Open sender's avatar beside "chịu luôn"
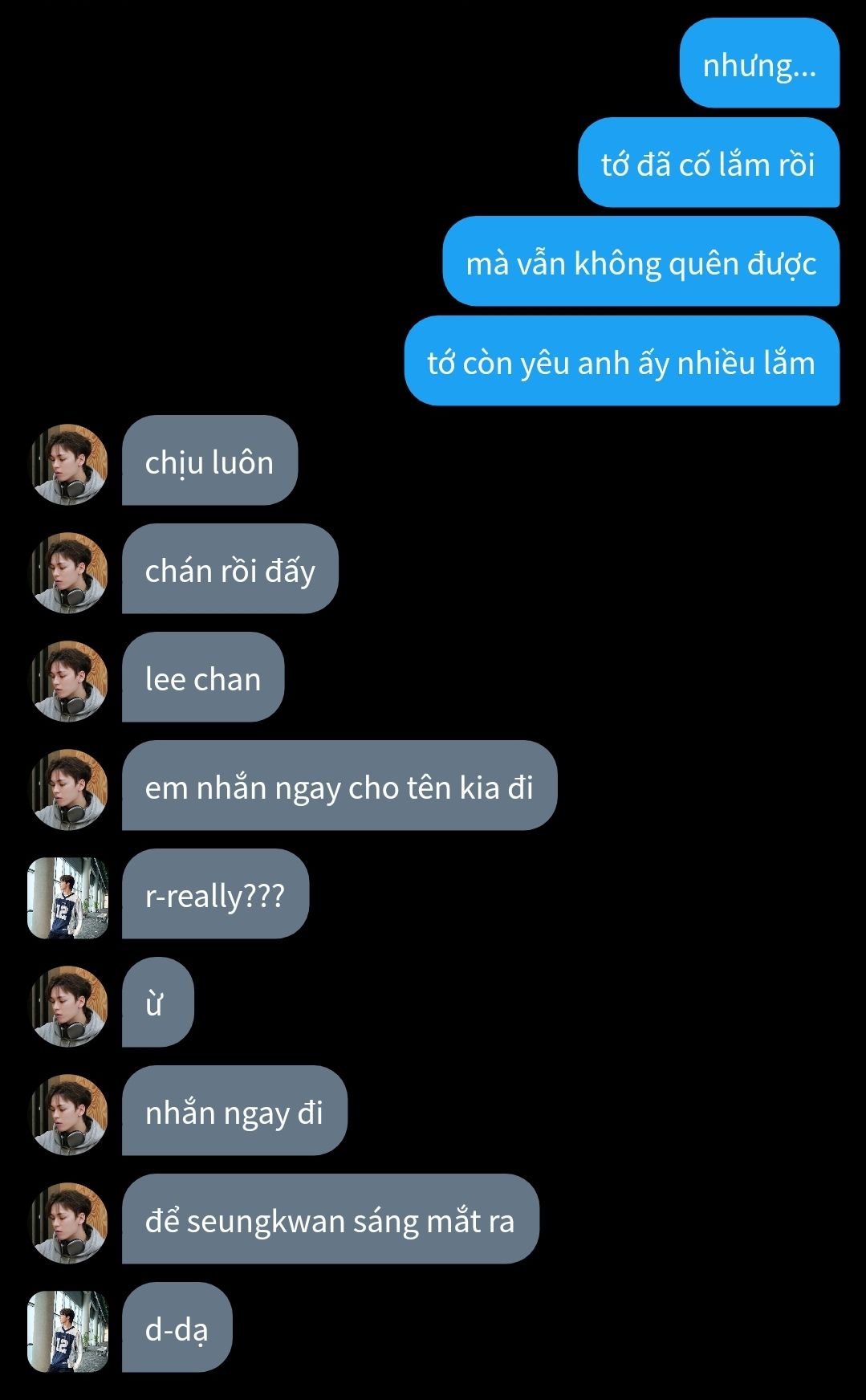The height and width of the screenshot is (1400, 866). coord(68,465)
